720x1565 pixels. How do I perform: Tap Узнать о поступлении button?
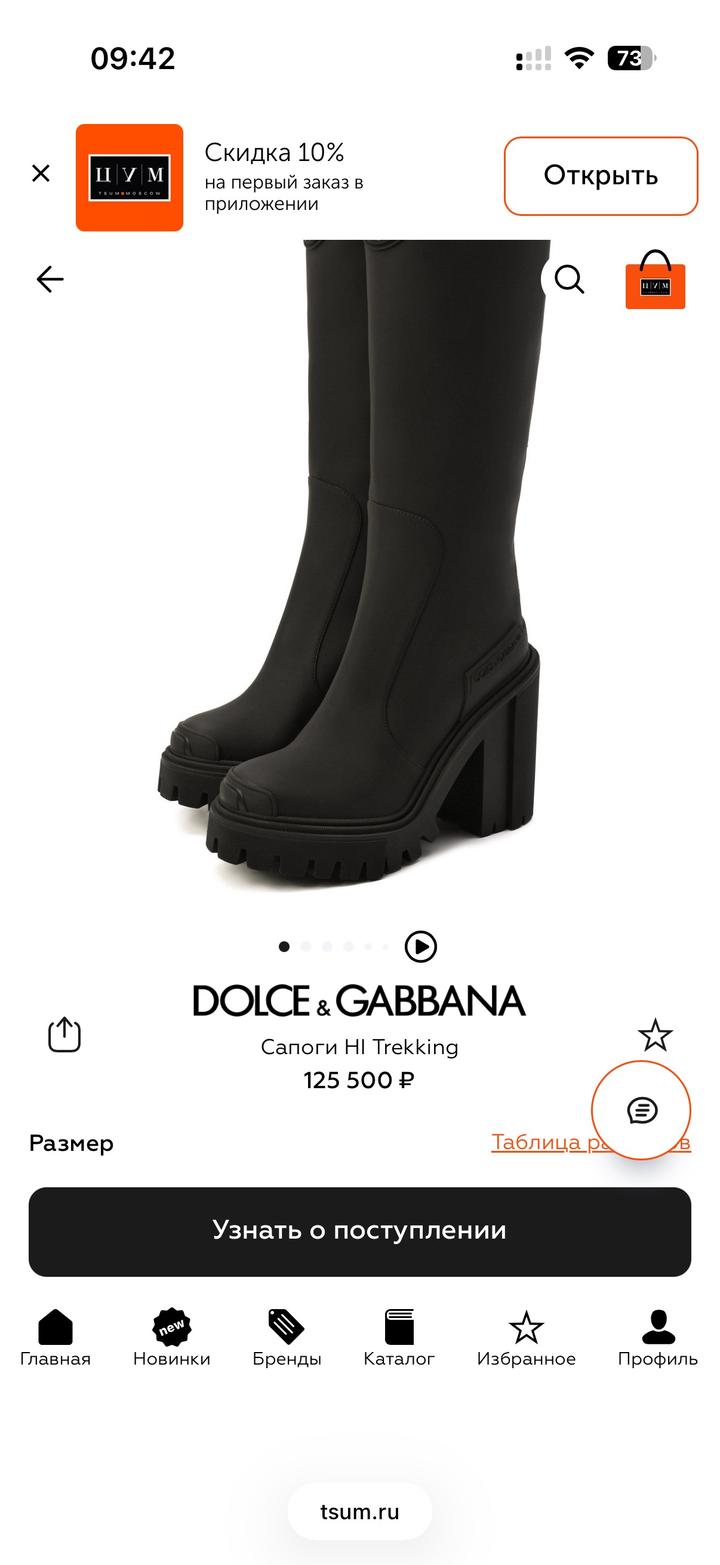click(x=360, y=1231)
